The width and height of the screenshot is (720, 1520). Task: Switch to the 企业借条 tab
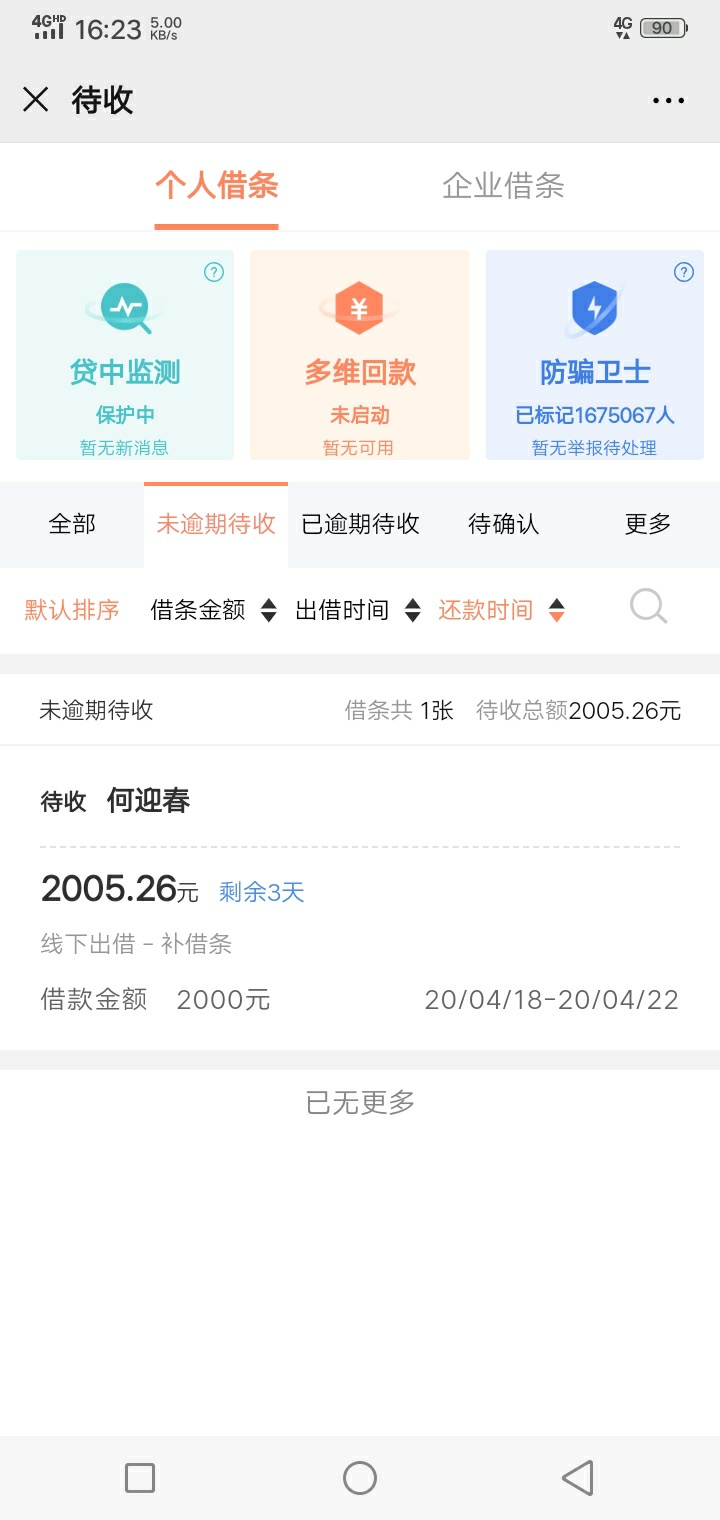(503, 186)
